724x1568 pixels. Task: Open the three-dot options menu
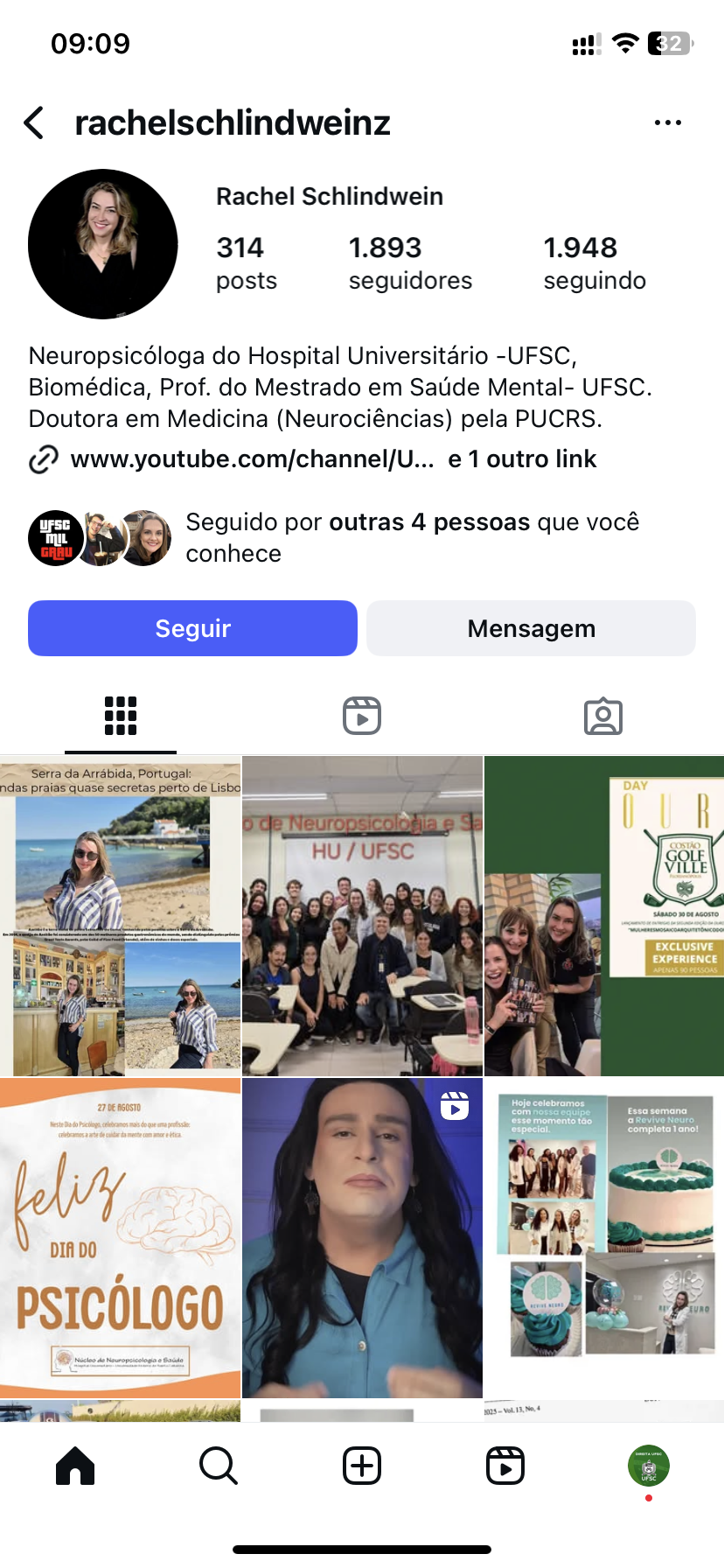pos(667,123)
